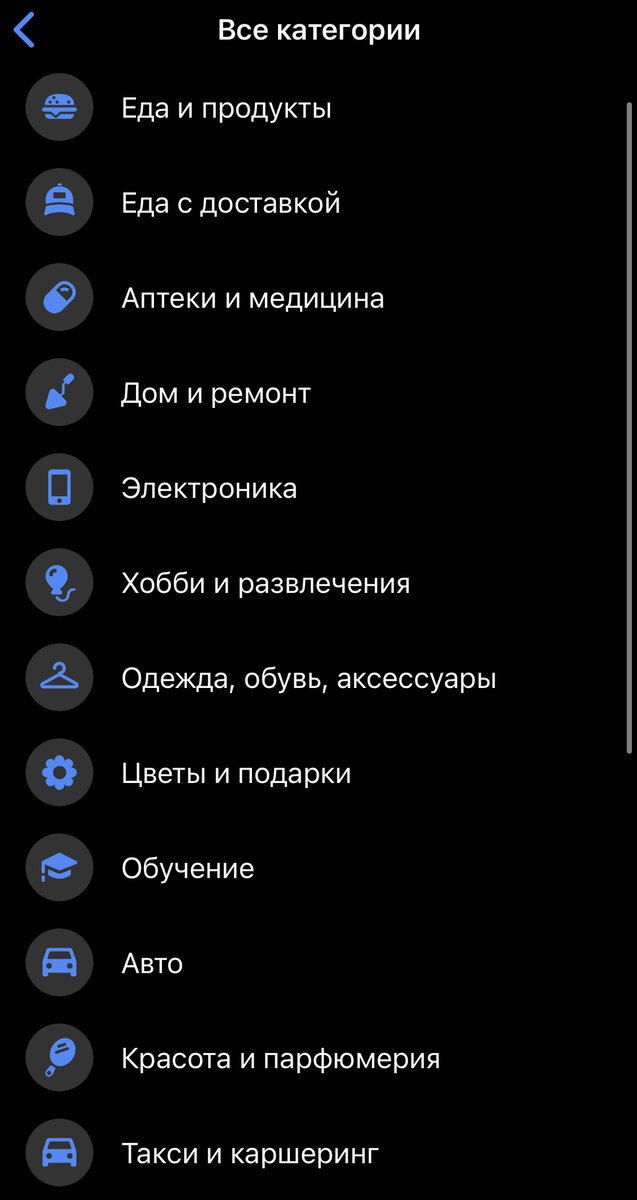
Task: Select Еда с доставкой category
Action: 231,203
